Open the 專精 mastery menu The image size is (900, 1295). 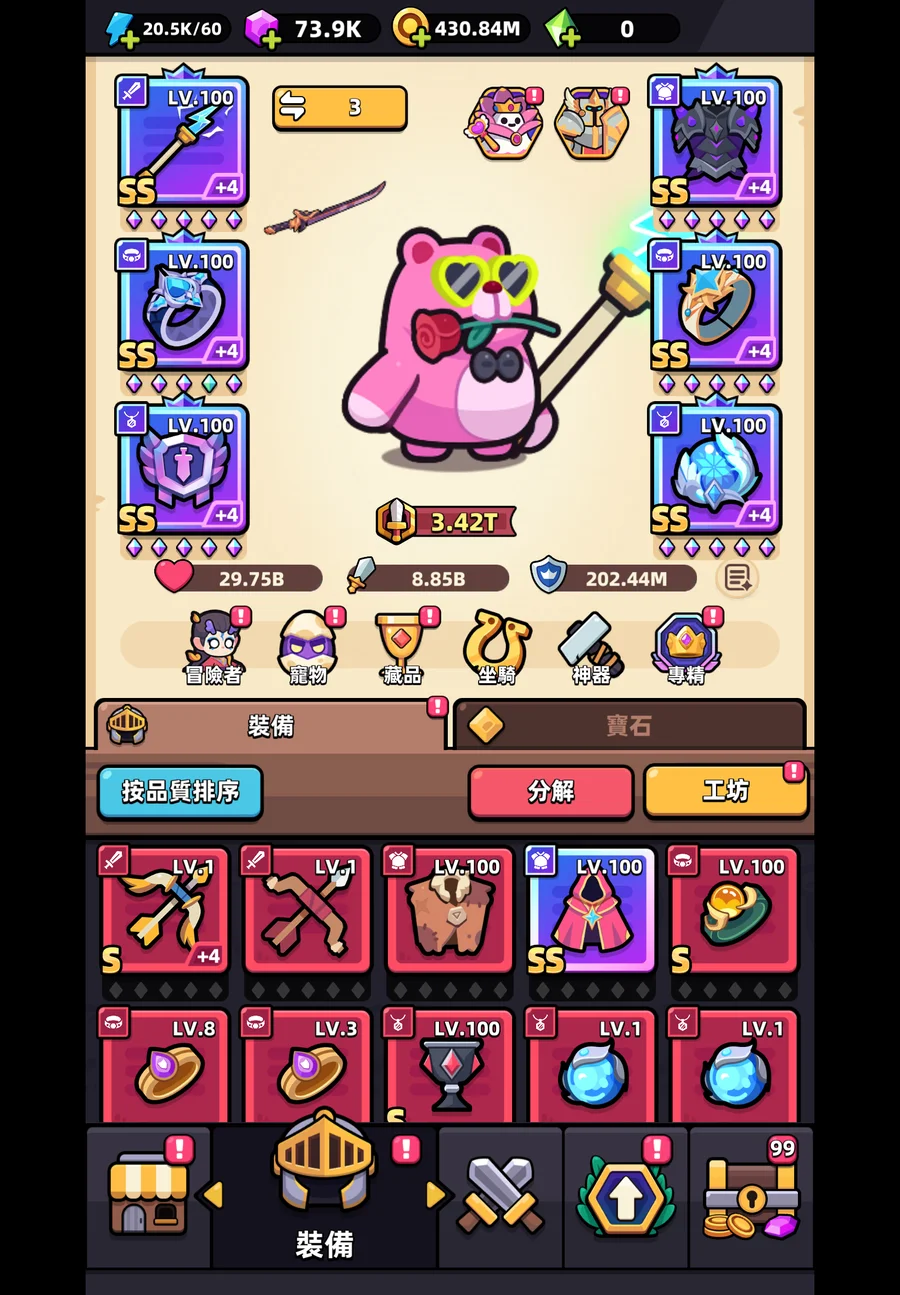[x=686, y=647]
